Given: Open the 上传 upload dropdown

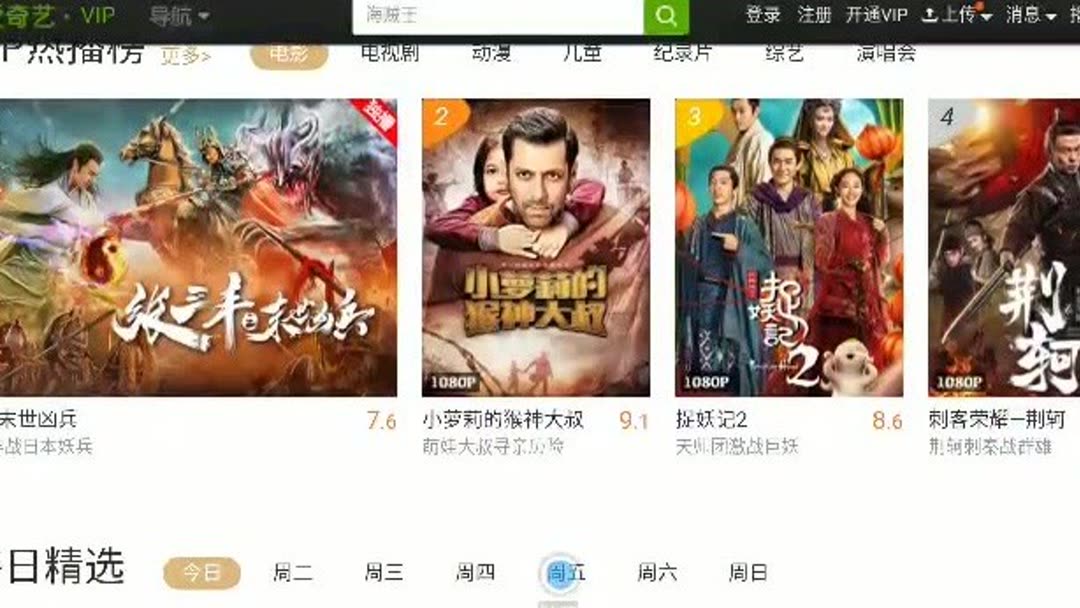Looking at the screenshot, I should [x=956, y=15].
